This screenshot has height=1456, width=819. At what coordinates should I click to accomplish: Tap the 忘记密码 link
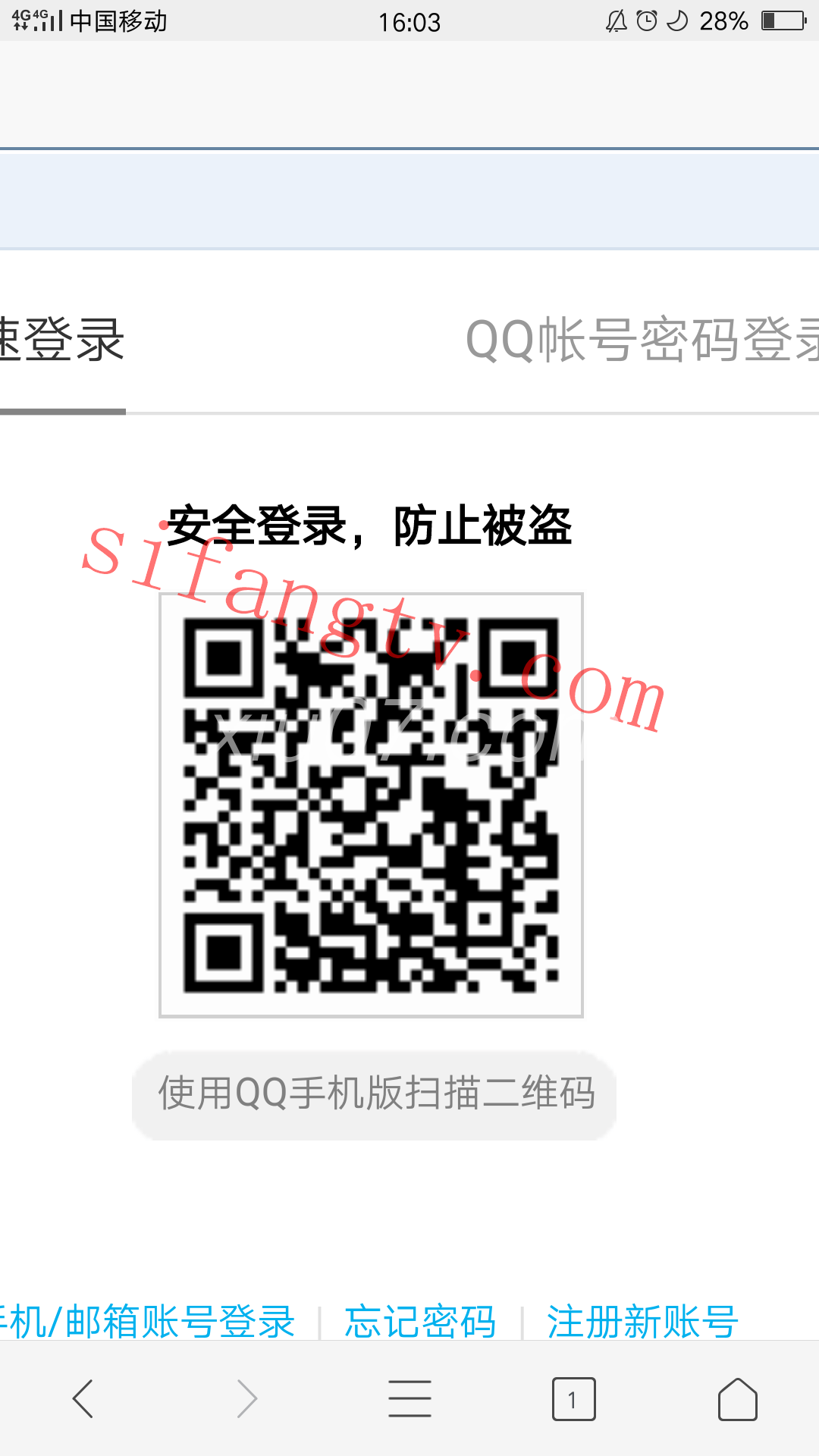(420, 1322)
